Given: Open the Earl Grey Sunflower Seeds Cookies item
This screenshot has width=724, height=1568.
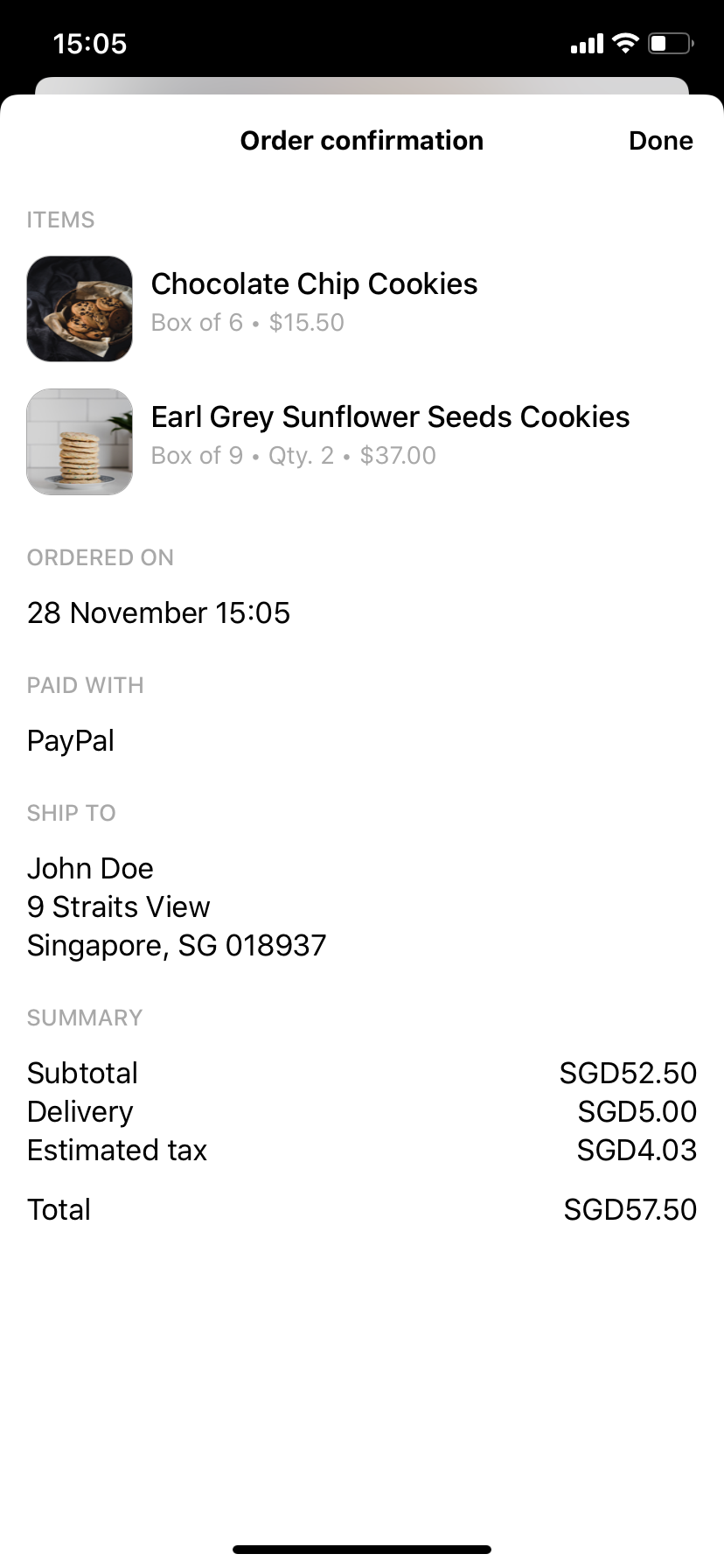Looking at the screenshot, I should [x=362, y=442].
